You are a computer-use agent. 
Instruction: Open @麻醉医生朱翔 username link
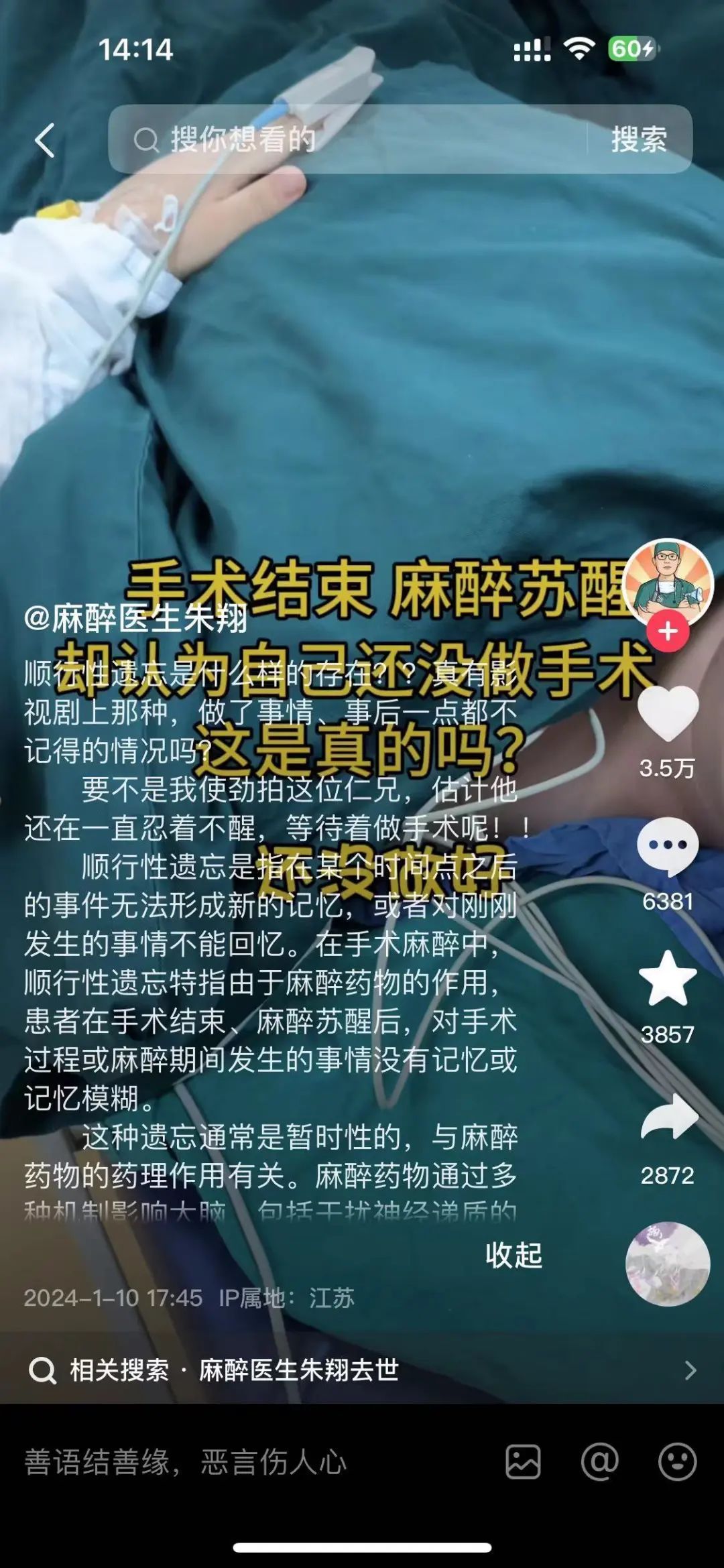(x=136, y=618)
